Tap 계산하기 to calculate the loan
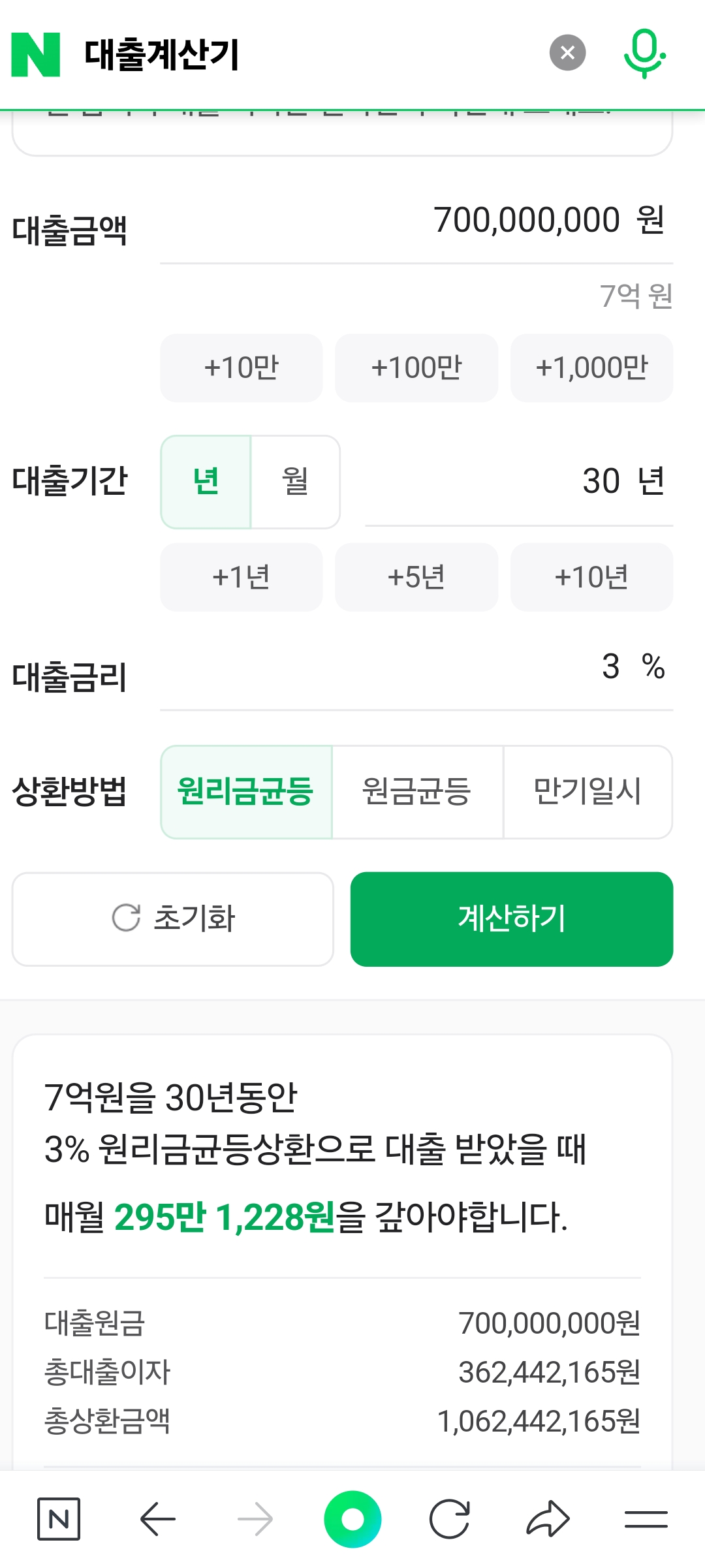This screenshot has width=705, height=1568. coord(512,919)
